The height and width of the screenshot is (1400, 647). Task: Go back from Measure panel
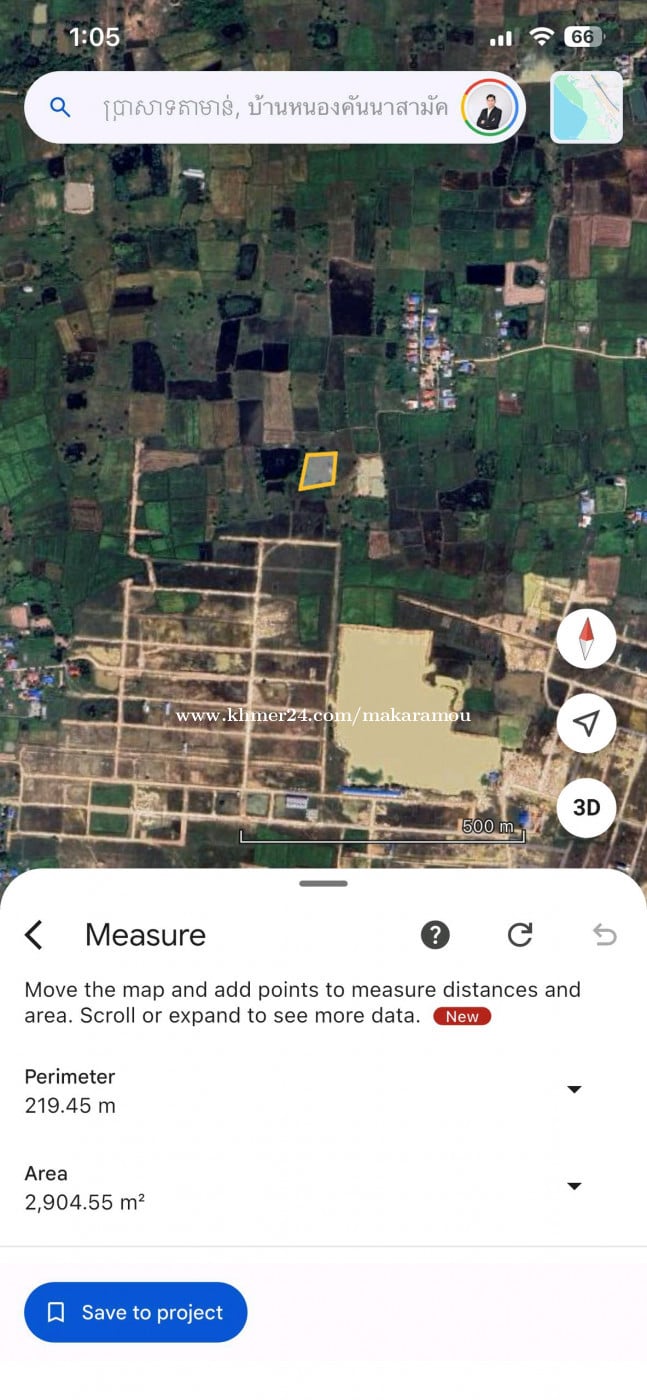[x=34, y=935]
